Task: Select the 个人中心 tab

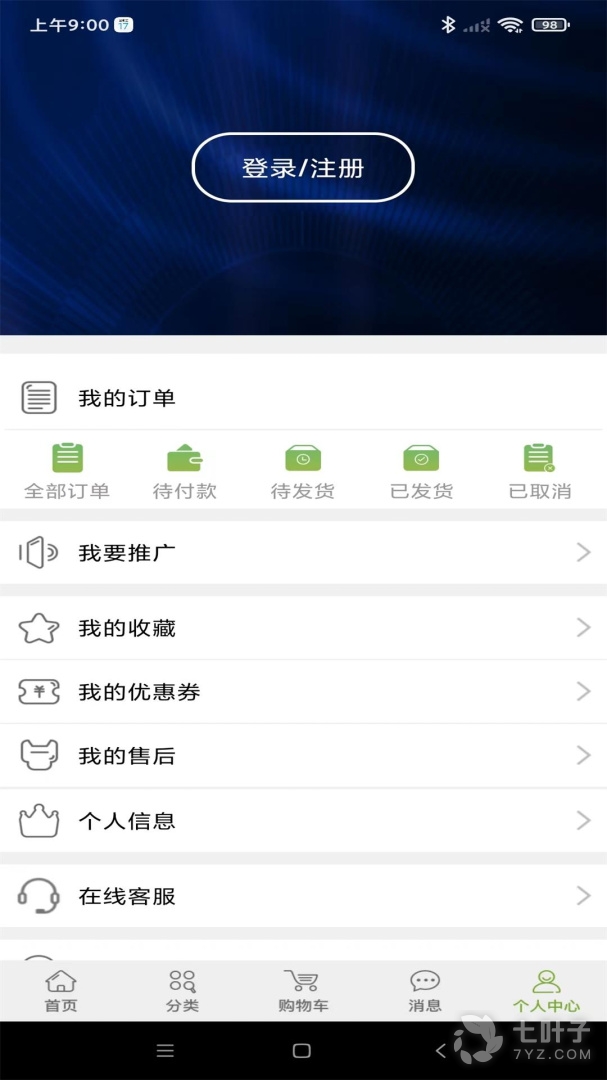Action: [546, 991]
